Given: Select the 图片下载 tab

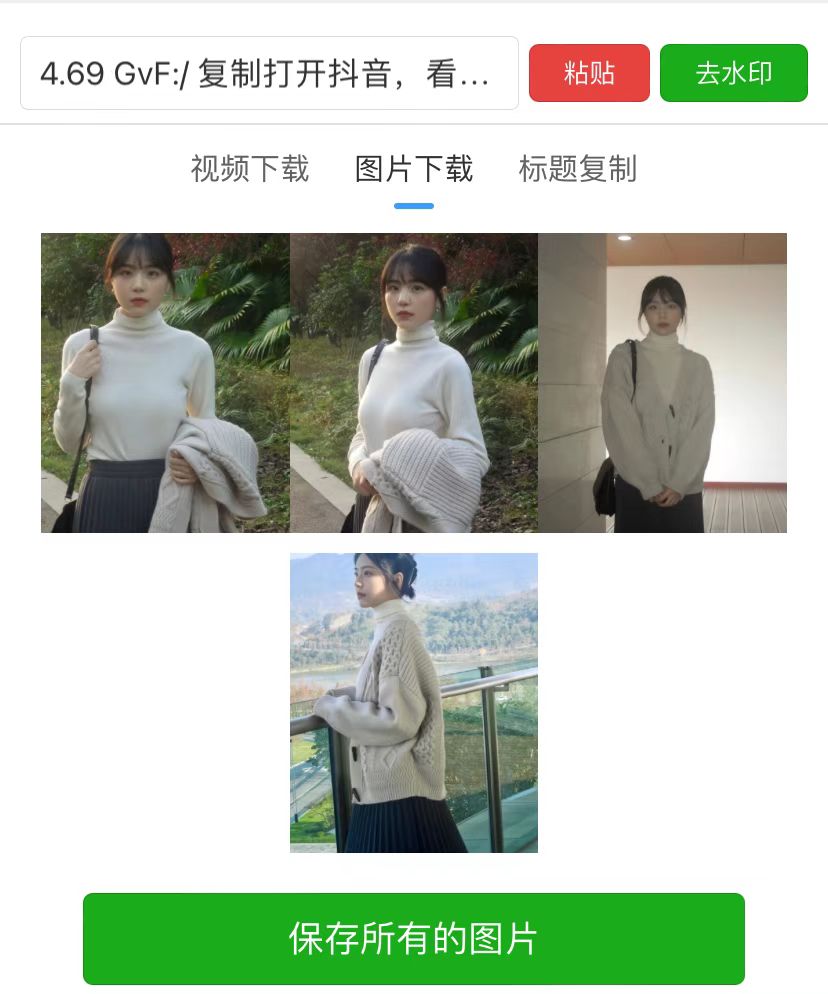Looking at the screenshot, I should (x=414, y=169).
